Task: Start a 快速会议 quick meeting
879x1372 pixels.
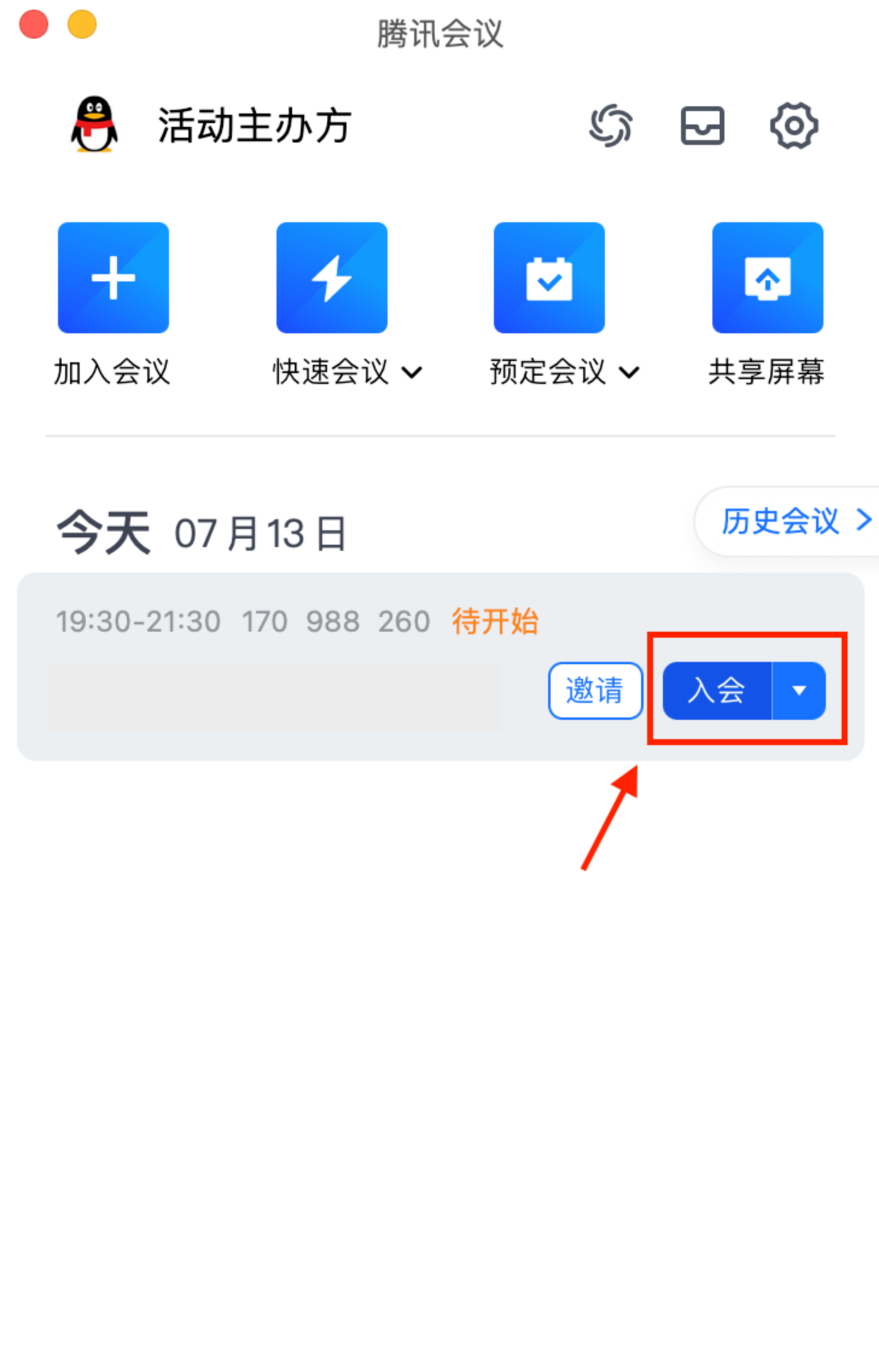Action: [331, 278]
